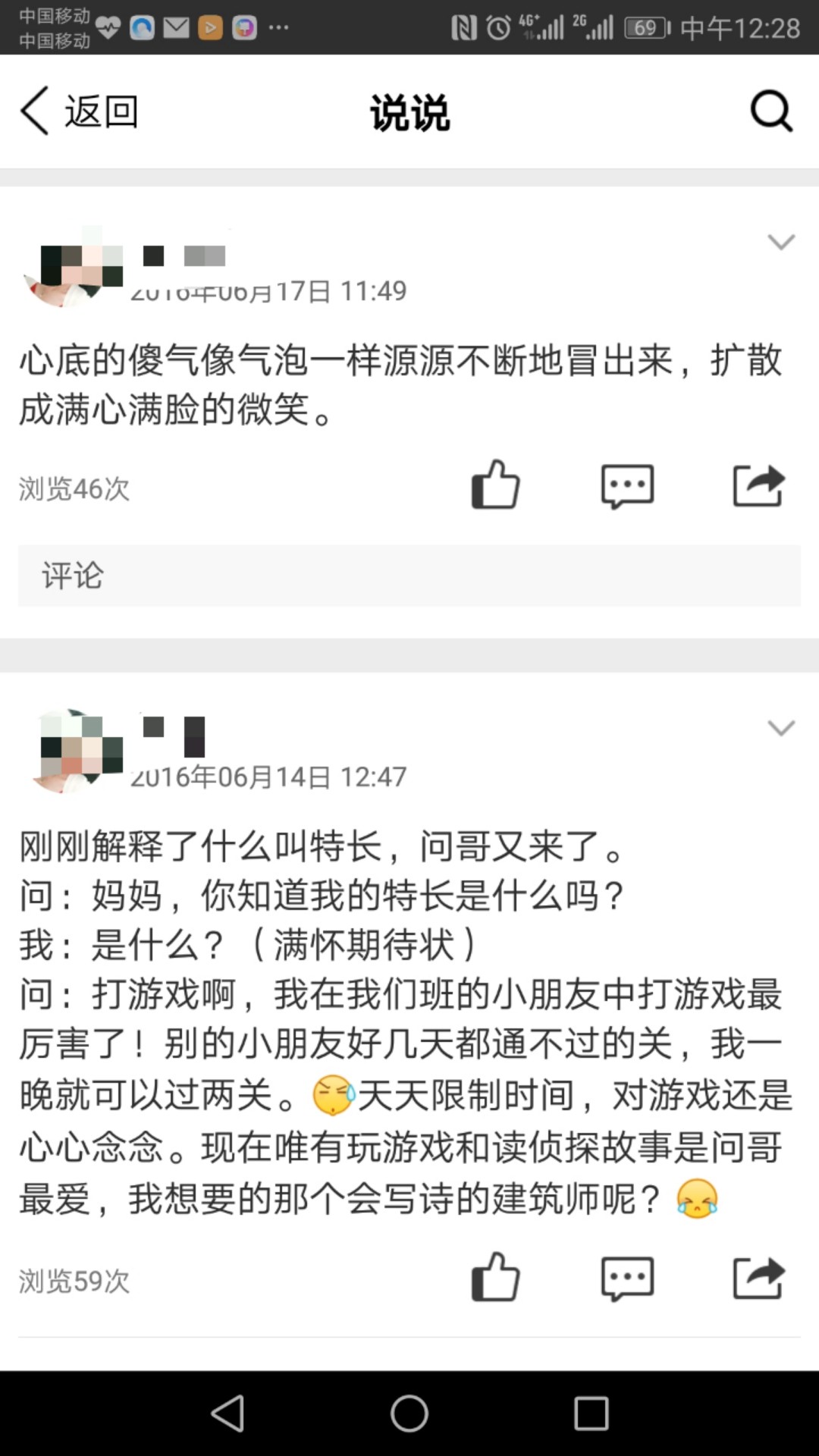
Task: Open the search magnifier icon
Action: (771, 111)
